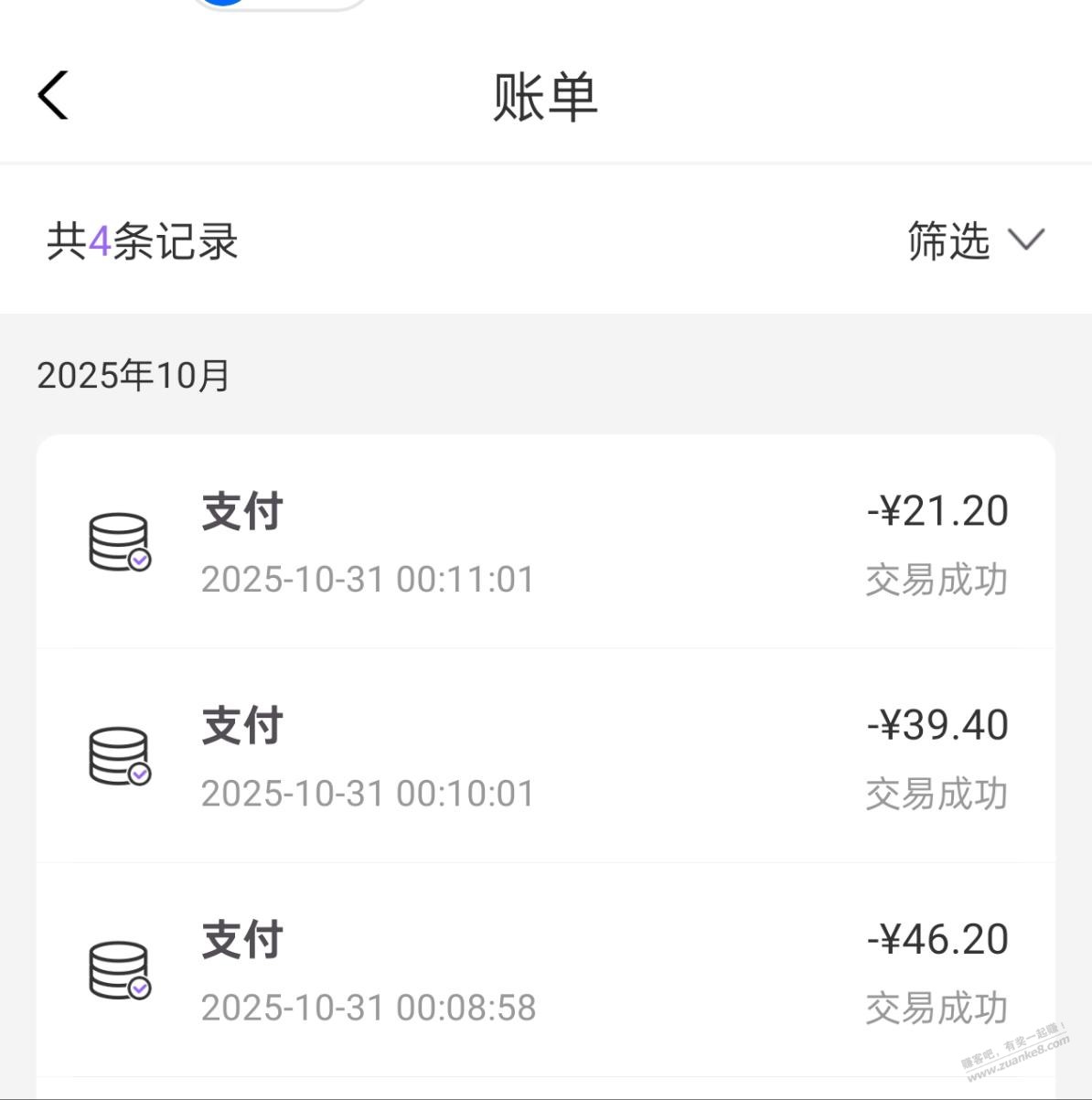Viewport: 1092px width, 1100px height.
Task: Select the -¥46.20 transaction entry
Action: tap(545, 971)
